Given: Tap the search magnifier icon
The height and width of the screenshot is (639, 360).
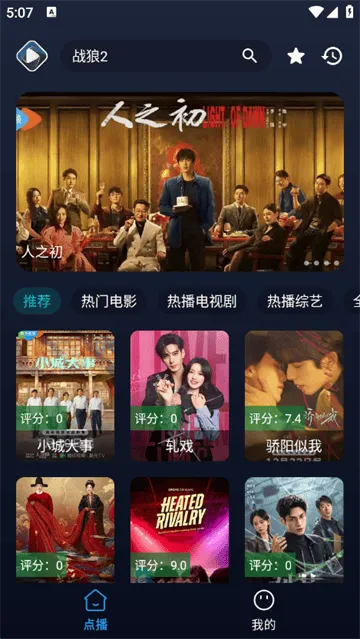Looking at the screenshot, I should tap(250, 56).
